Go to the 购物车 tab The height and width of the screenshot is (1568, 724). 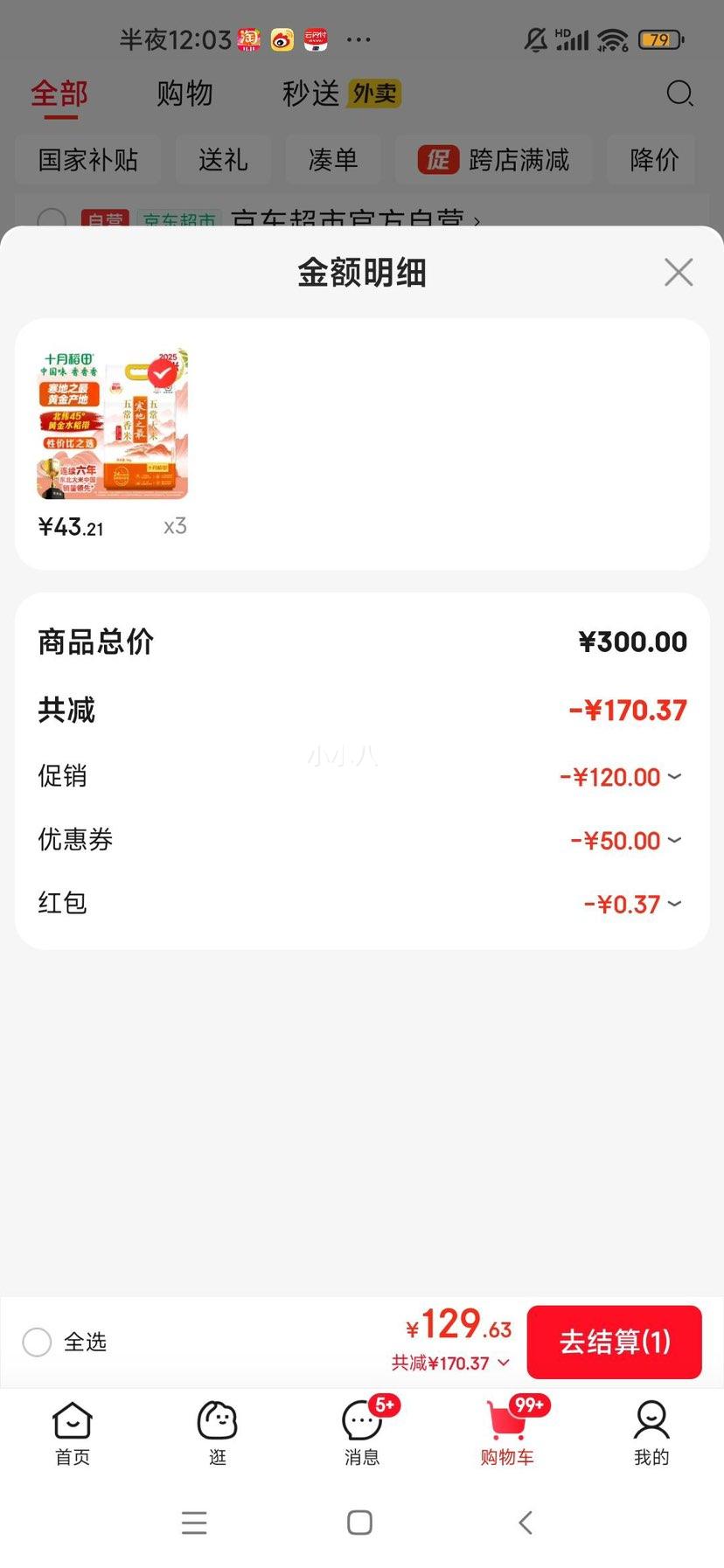point(507,1432)
